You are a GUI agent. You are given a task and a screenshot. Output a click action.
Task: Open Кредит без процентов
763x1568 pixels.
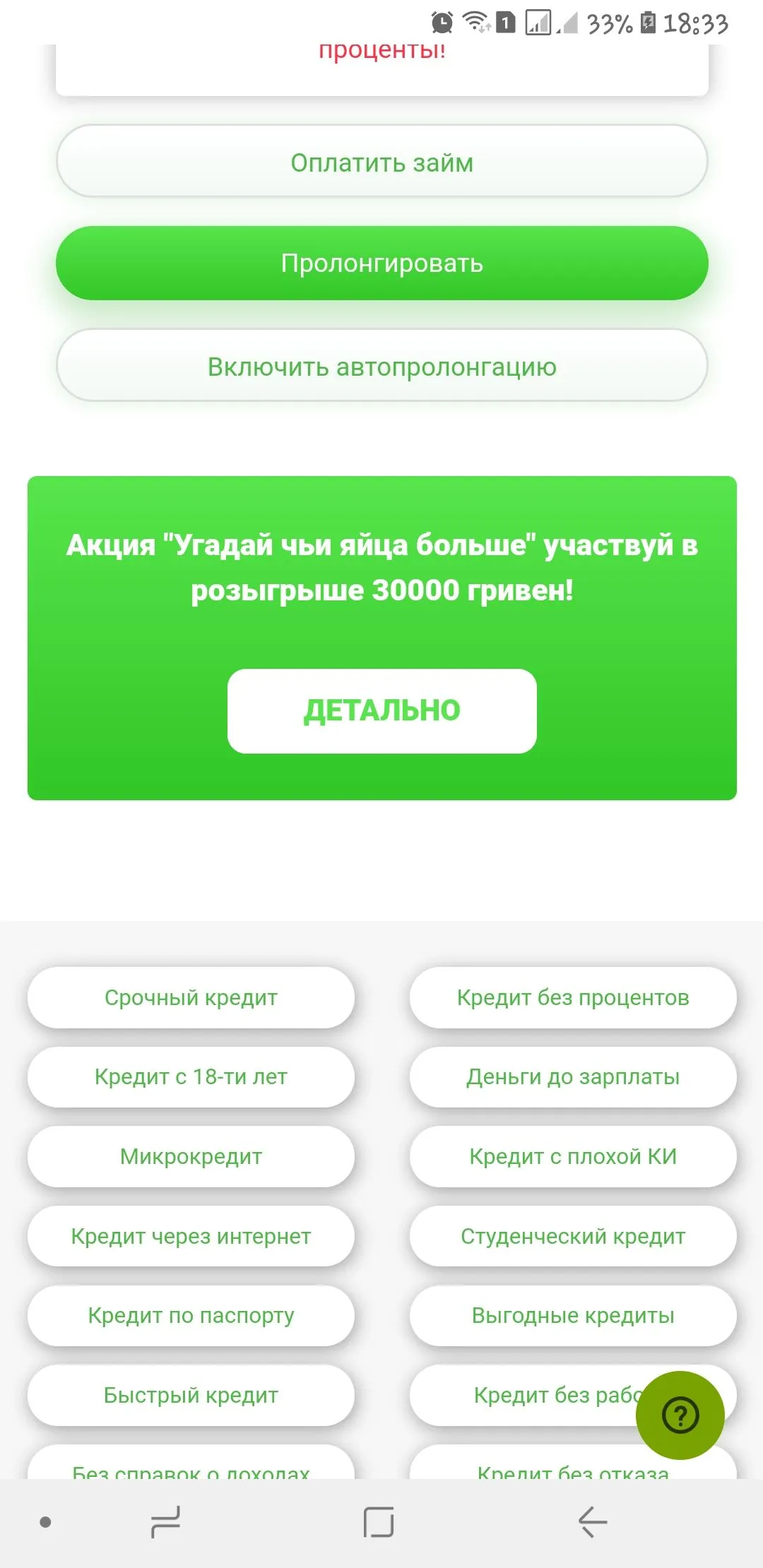[x=572, y=997]
